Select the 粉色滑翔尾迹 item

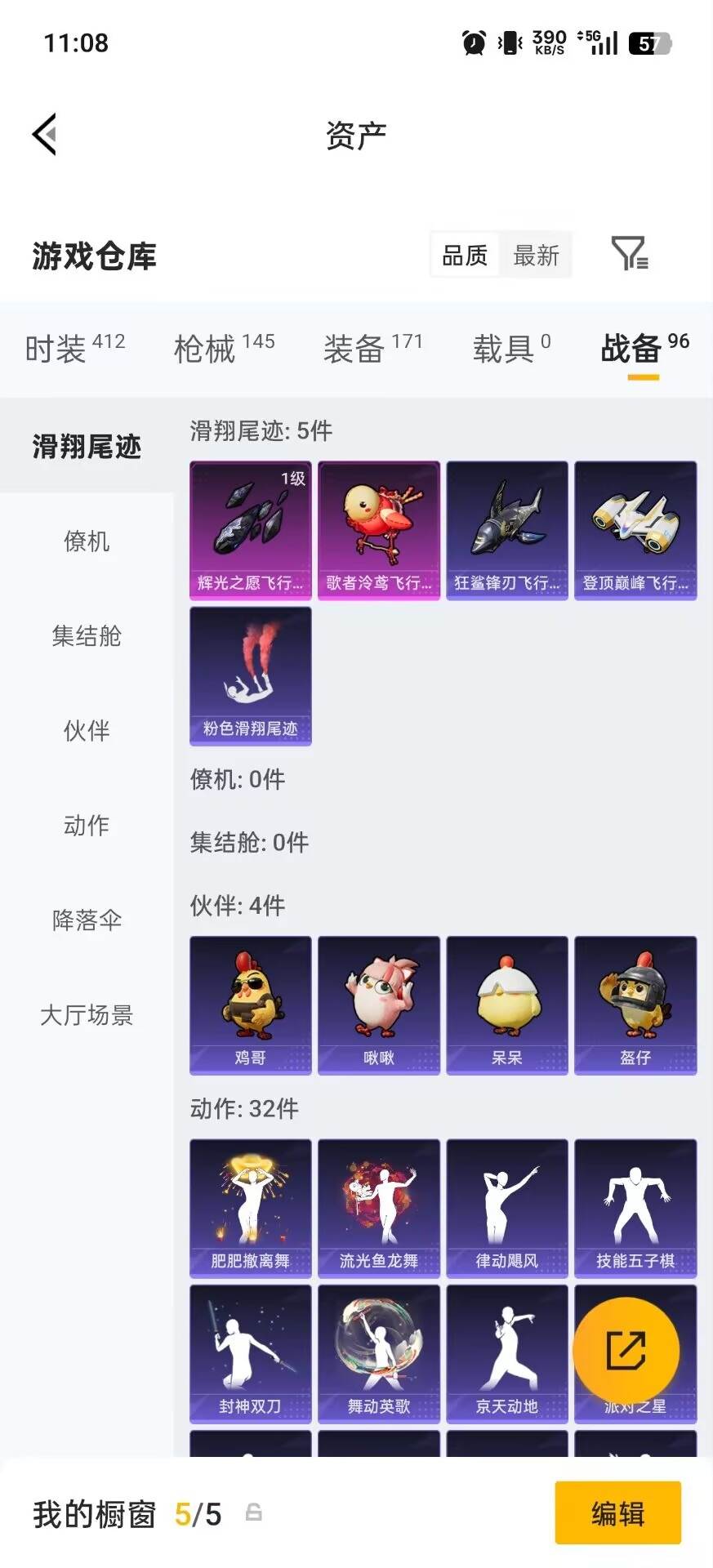(x=250, y=676)
